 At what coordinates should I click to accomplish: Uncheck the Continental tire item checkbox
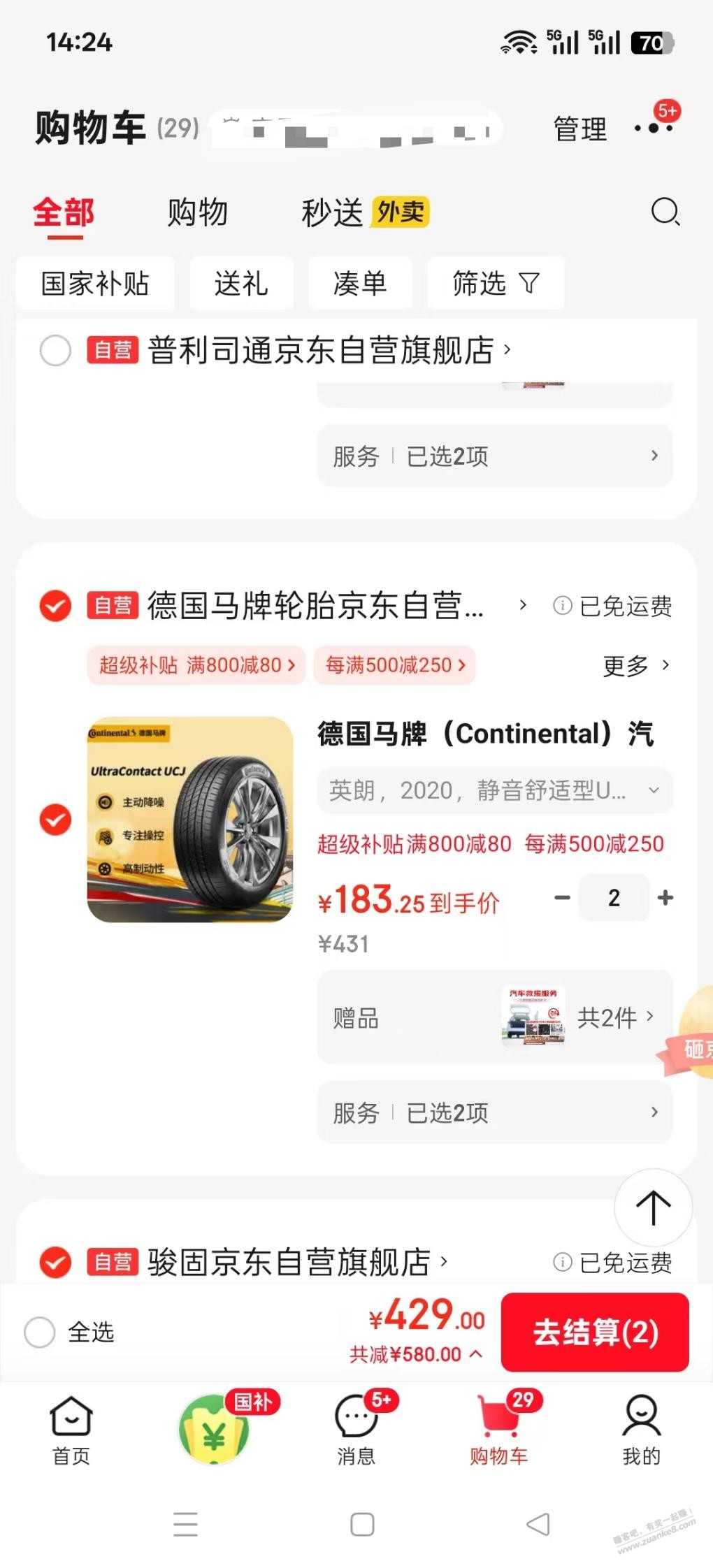tap(56, 820)
